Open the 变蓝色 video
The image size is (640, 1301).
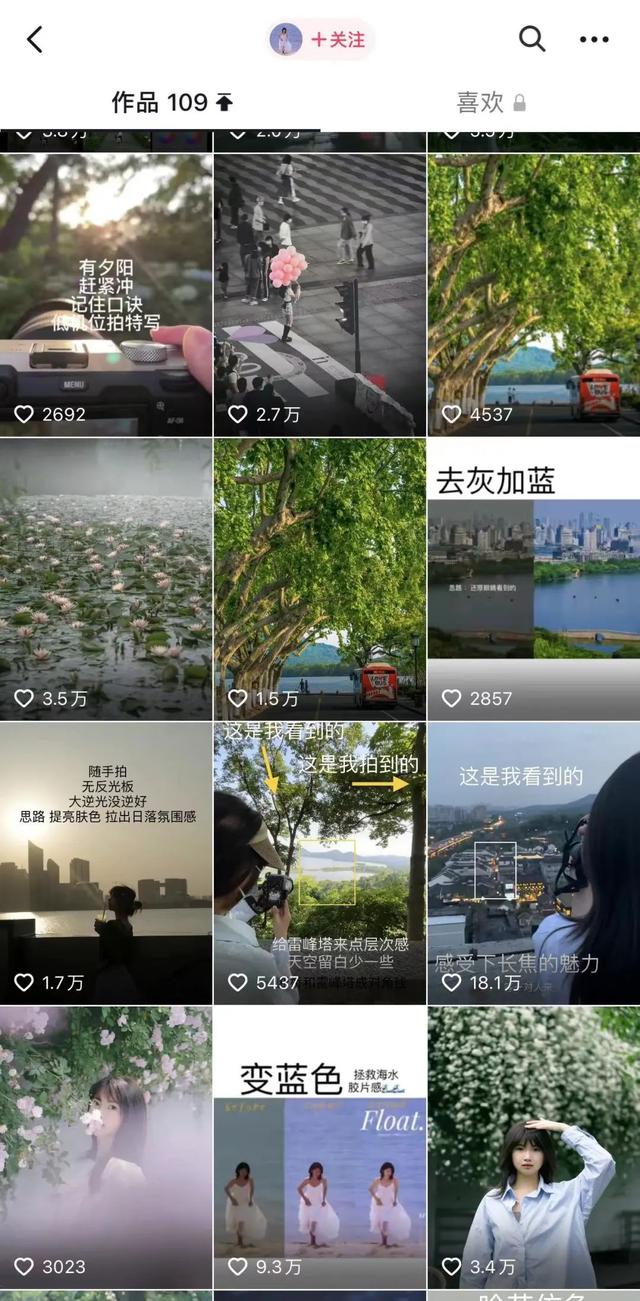tap(320, 1147)
